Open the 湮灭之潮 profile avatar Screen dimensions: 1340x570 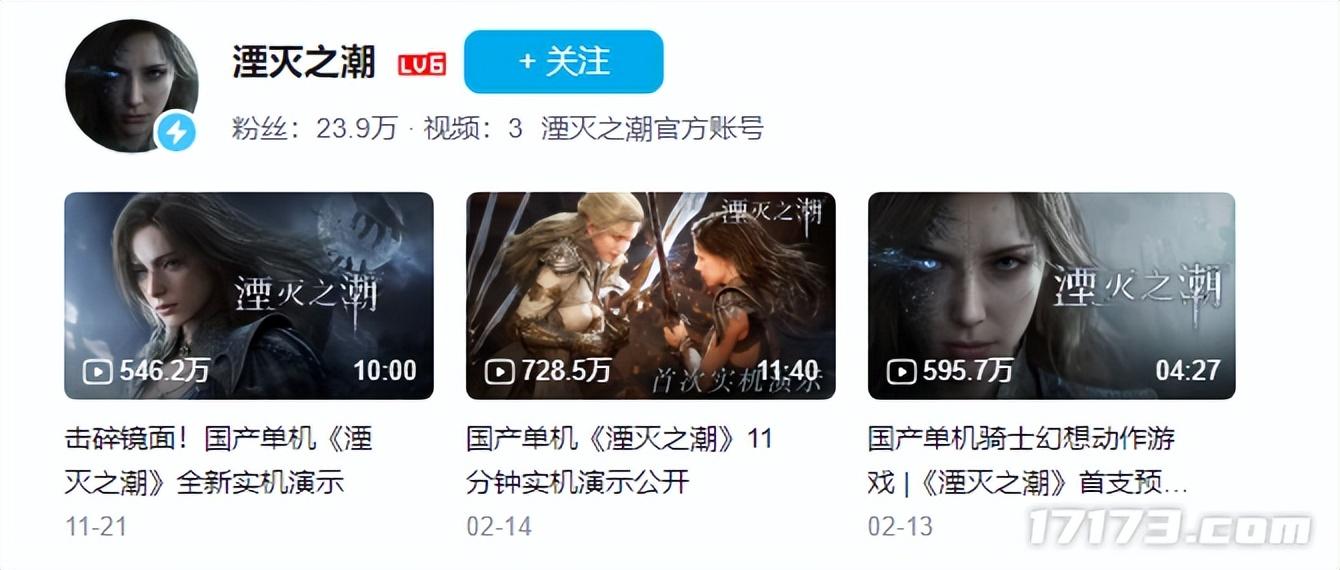(131, 86)
